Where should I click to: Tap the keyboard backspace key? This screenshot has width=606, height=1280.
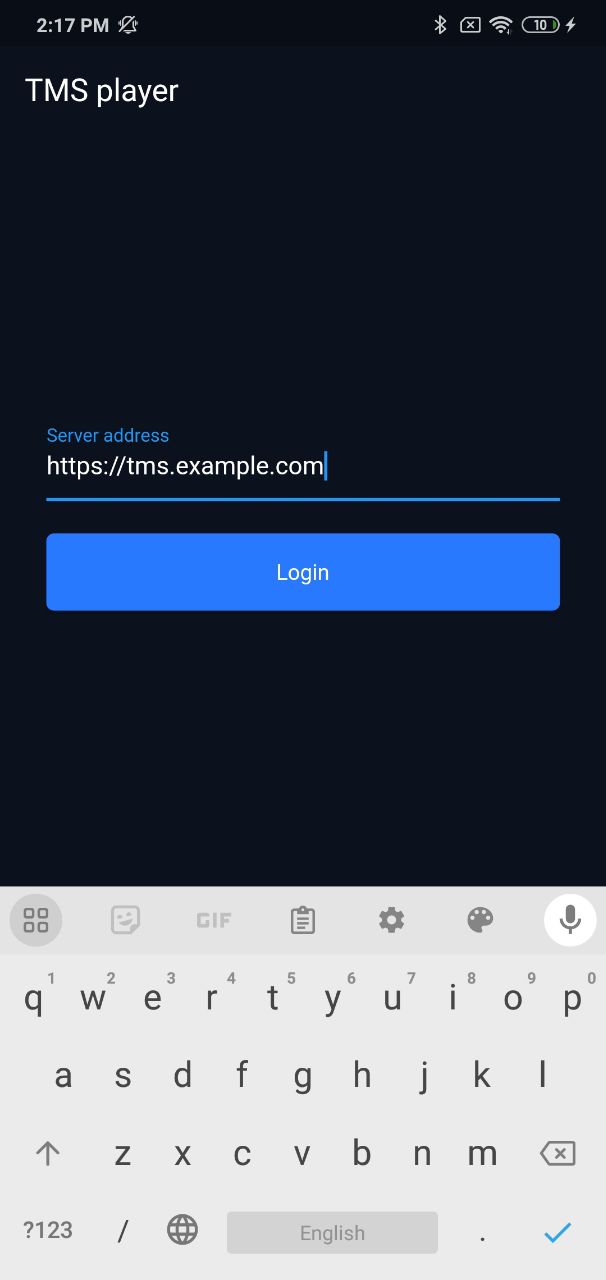pos(557,1154)
